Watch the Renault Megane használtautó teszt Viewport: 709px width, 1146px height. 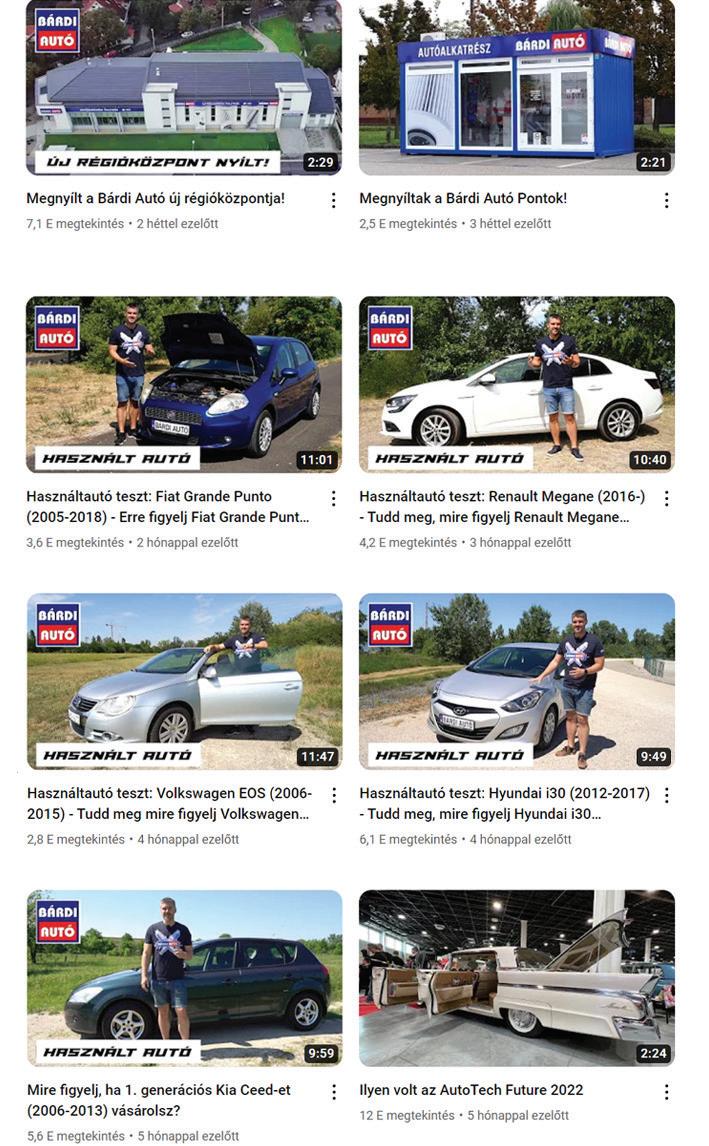coord(516,384)
